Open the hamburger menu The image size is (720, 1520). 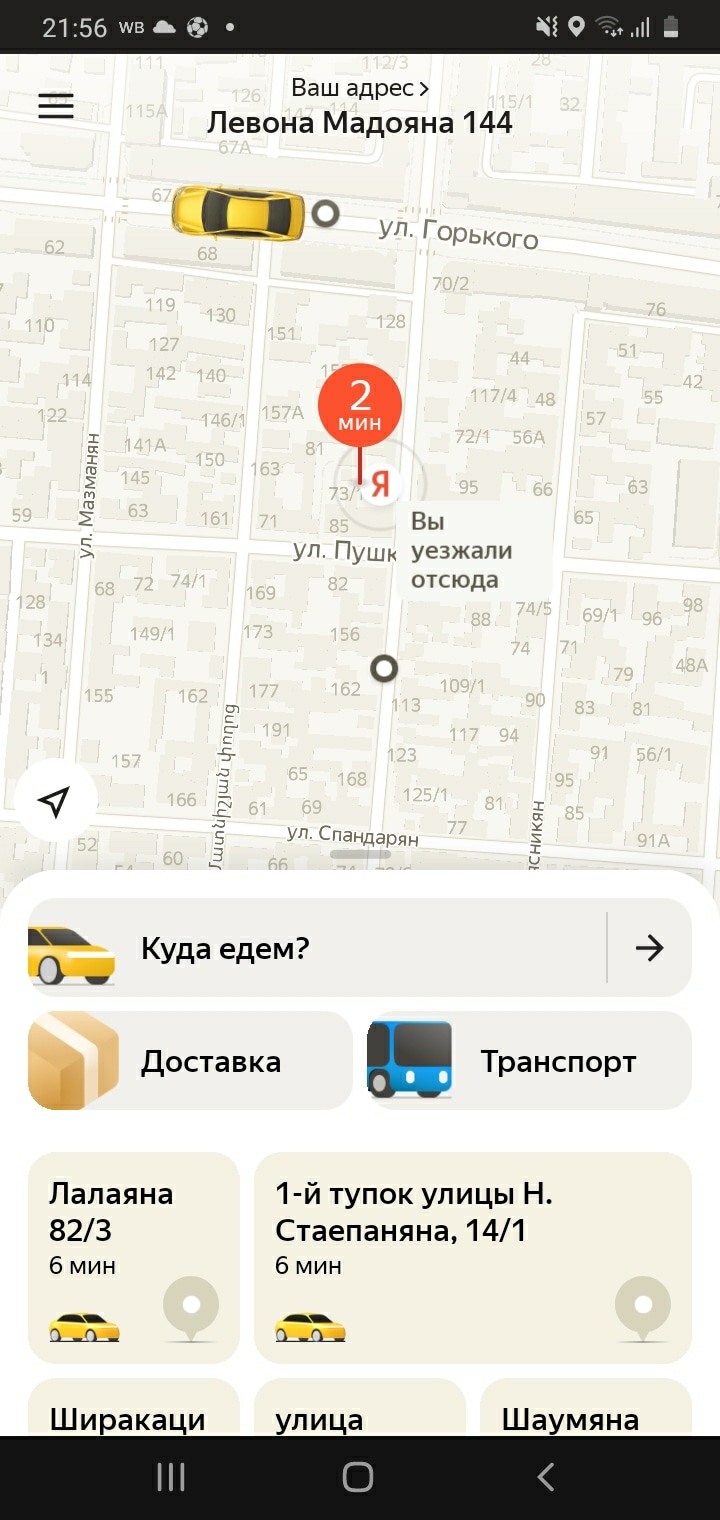tap(56, 106)
